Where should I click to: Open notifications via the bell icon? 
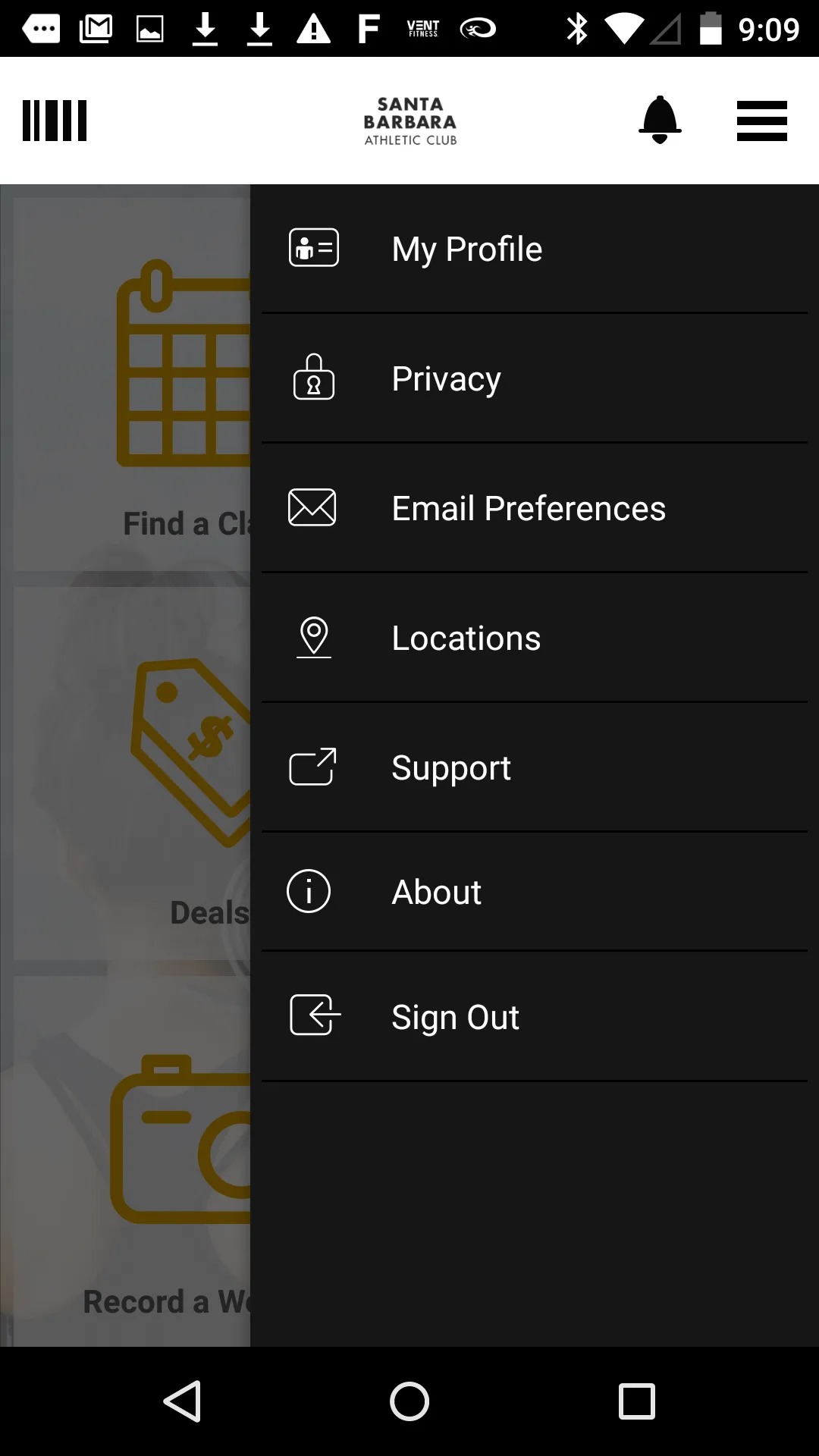pos(660,120)
